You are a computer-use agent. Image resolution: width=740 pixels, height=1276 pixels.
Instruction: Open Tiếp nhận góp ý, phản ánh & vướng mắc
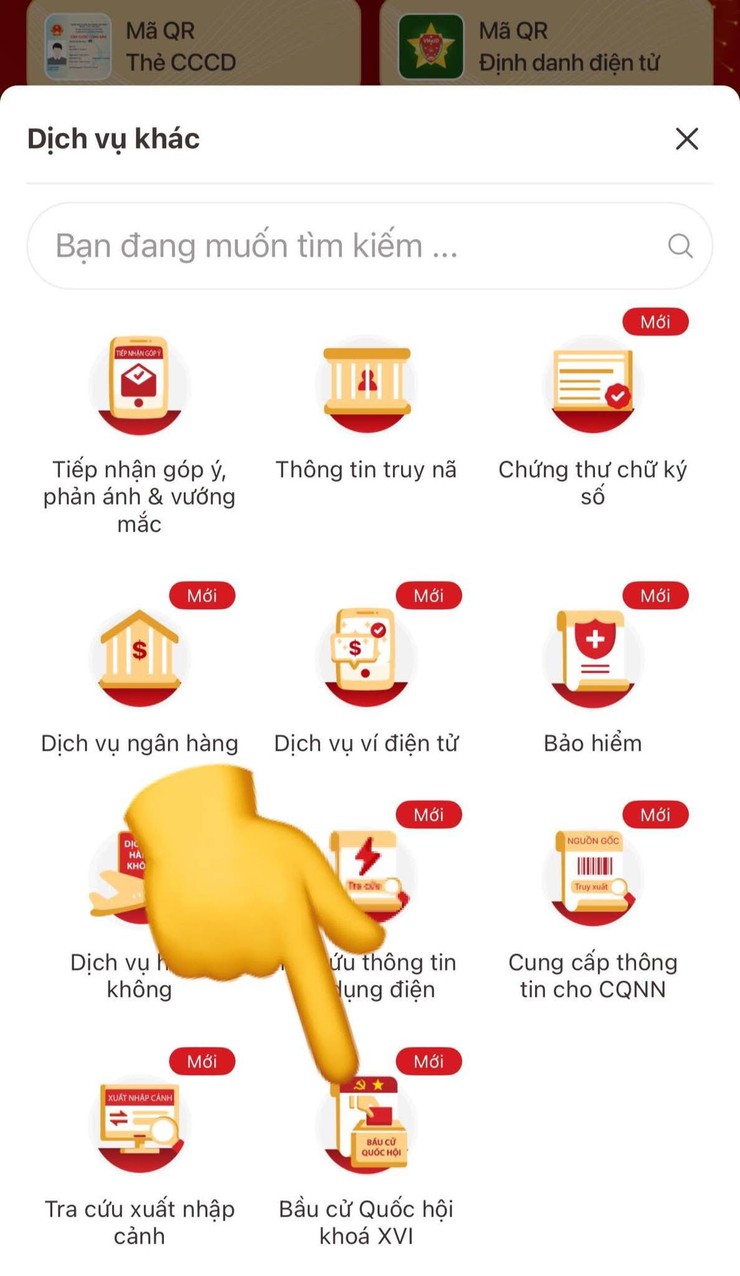[x=139, y=383]
